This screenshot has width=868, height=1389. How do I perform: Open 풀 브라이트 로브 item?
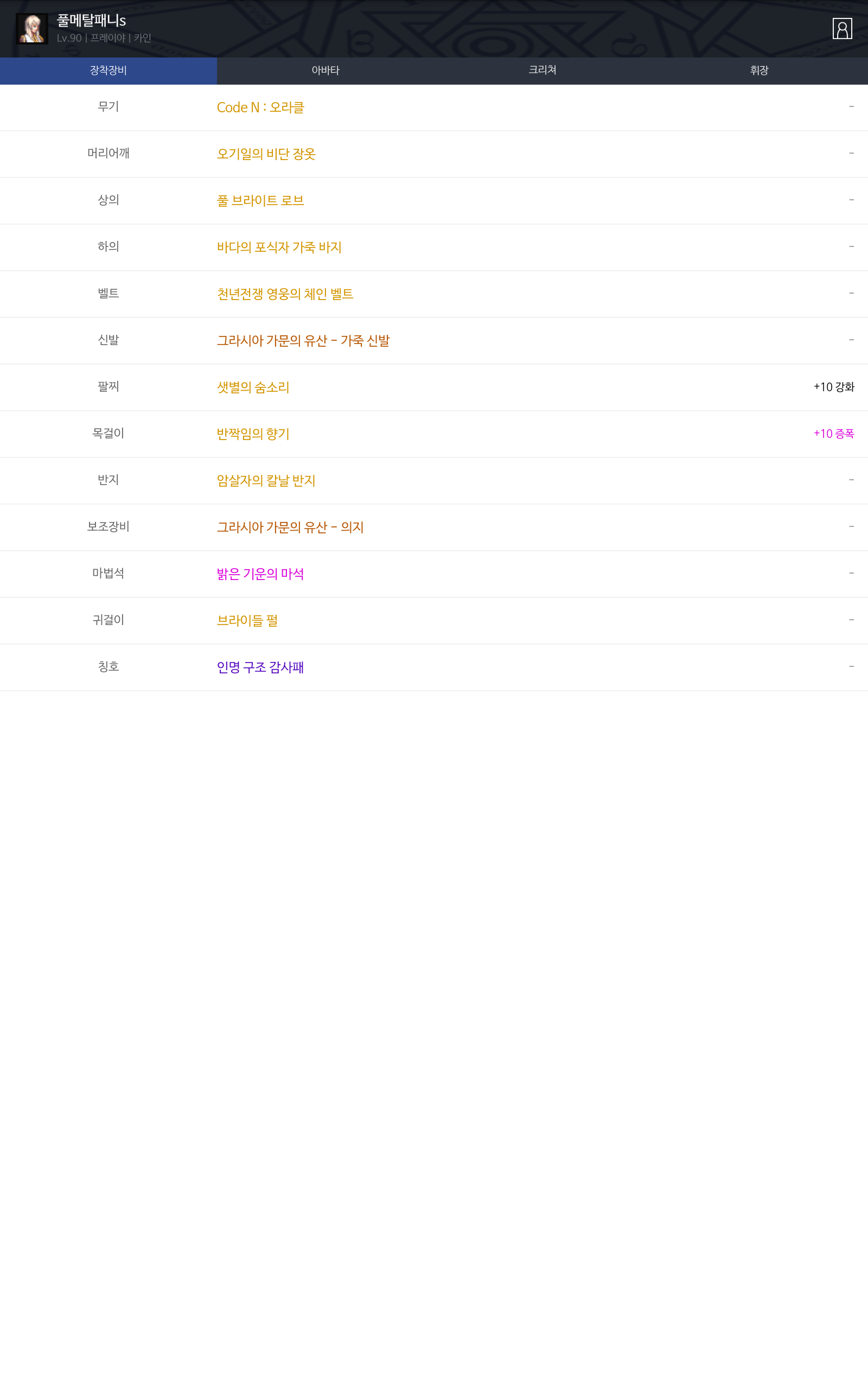point(260,200)
